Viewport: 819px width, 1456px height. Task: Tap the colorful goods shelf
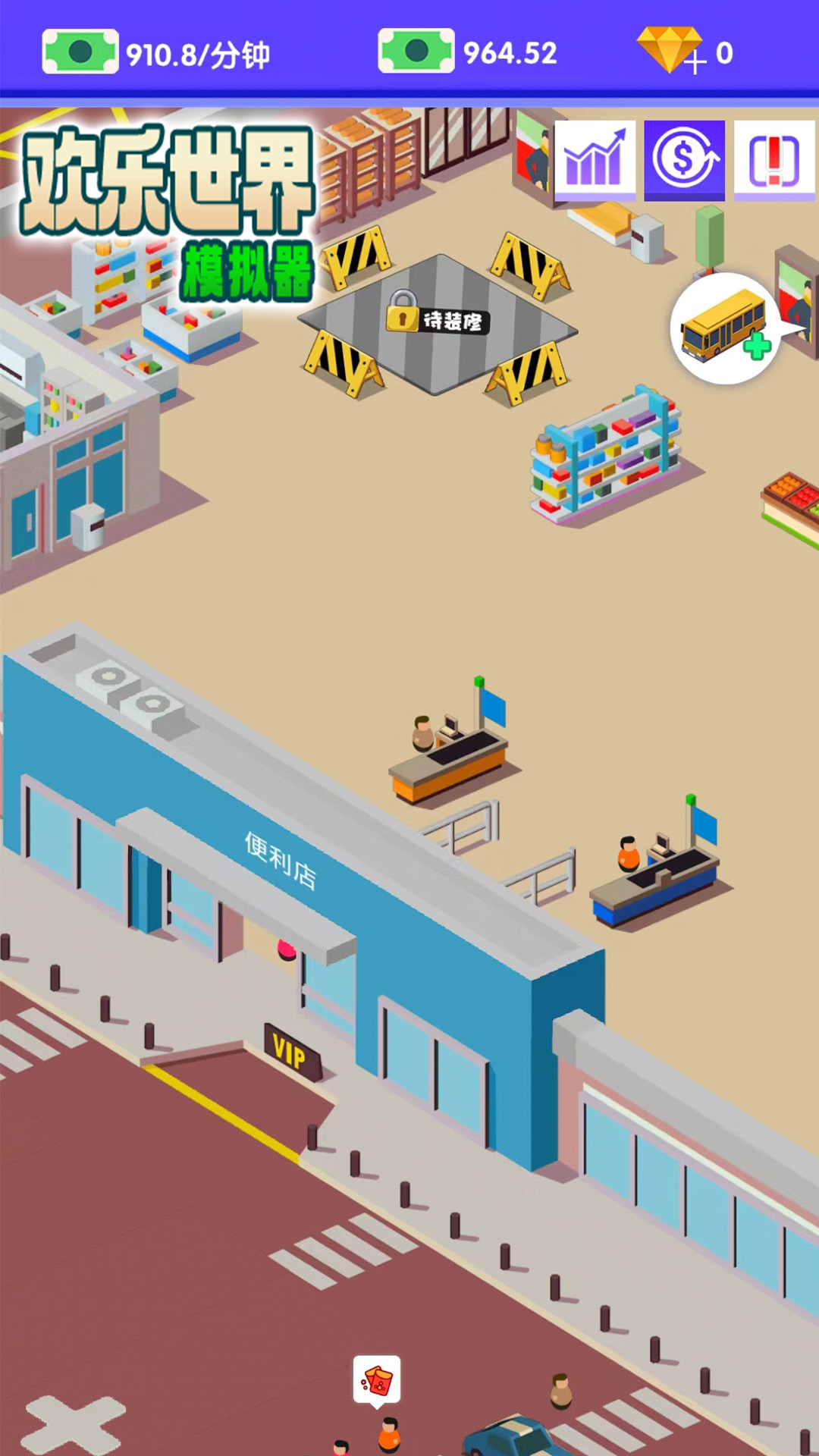point(607,454)
